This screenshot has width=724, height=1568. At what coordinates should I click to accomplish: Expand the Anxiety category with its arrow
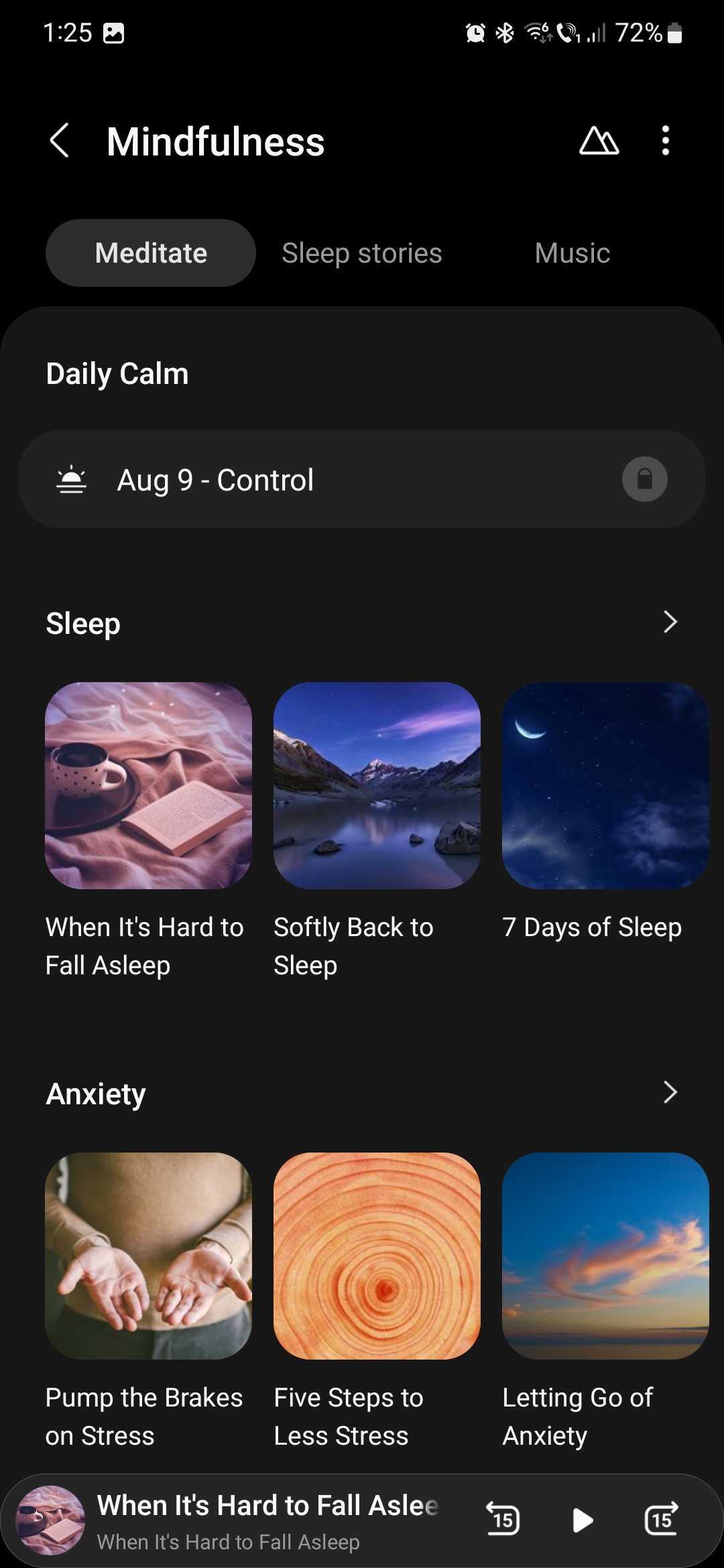[670, 1093]
